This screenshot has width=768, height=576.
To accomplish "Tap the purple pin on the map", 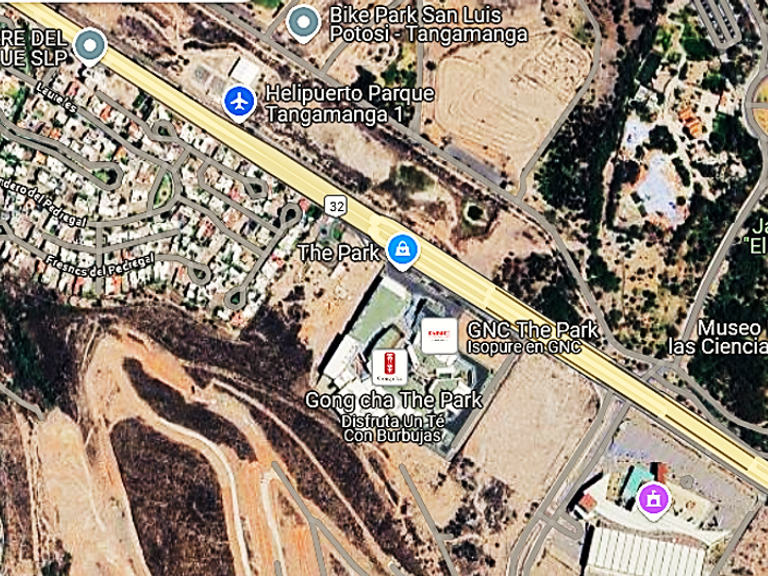I will tap(654, 498).
